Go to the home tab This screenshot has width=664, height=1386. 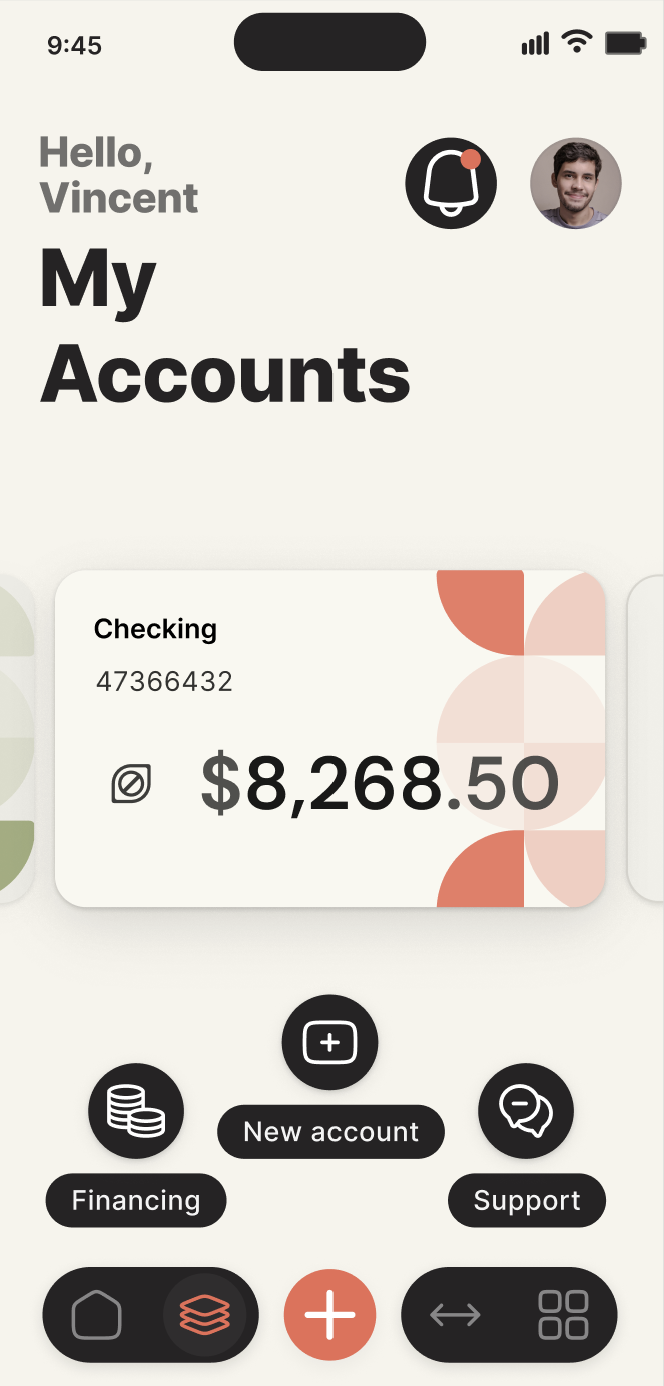click(x=97, y=1314)
